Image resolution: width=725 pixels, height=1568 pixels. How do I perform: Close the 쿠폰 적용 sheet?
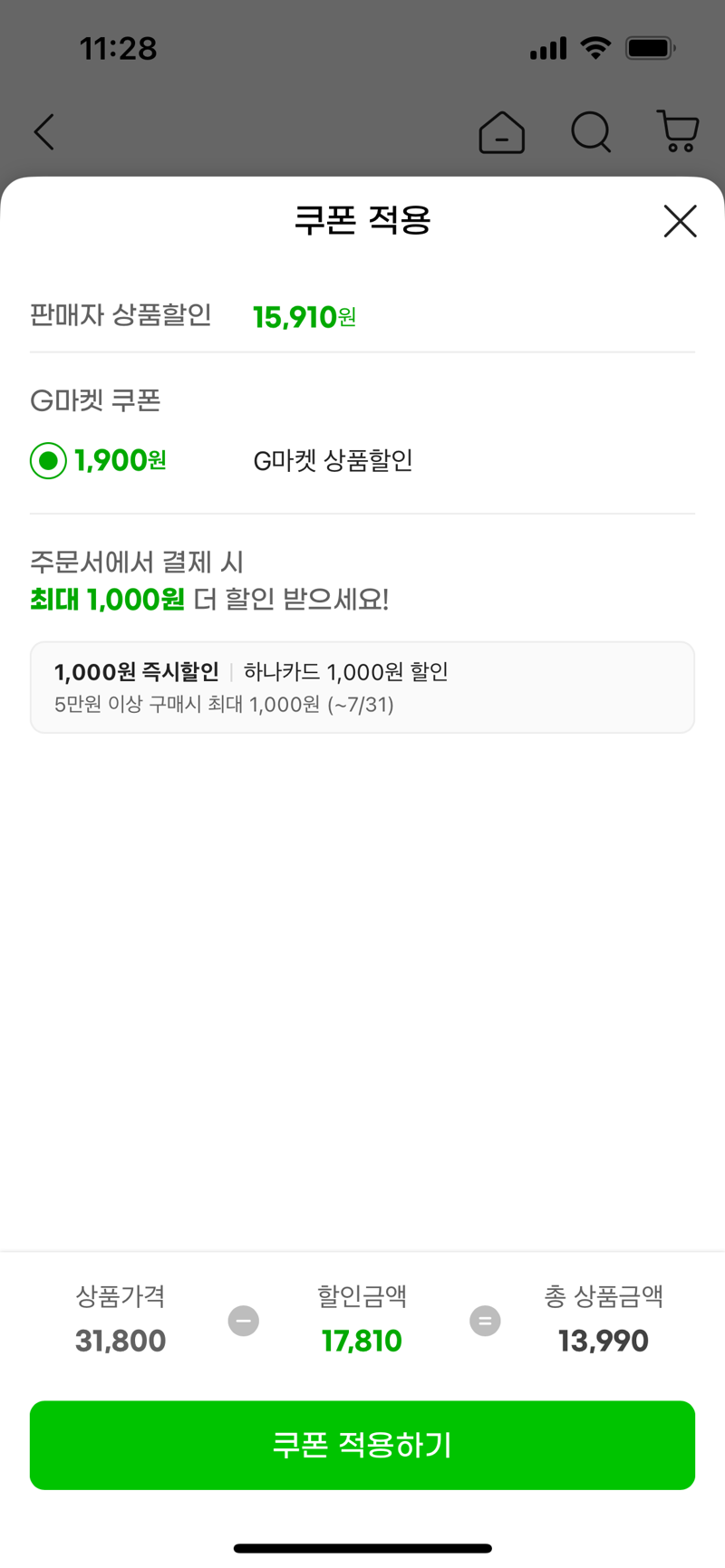tap(680, 221)
